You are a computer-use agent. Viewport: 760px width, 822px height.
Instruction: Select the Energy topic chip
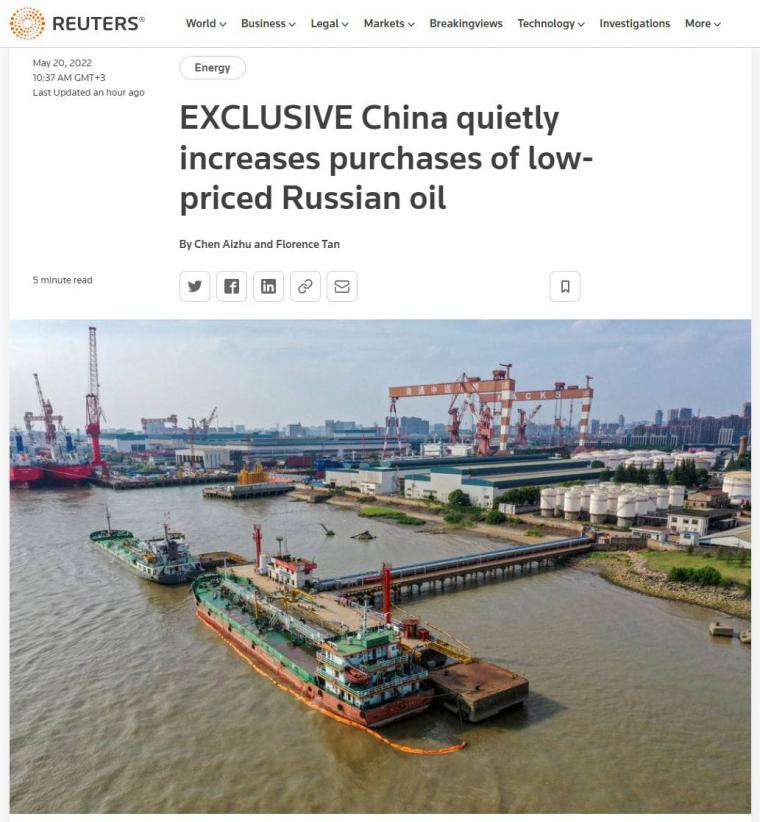tap(212, 68)
